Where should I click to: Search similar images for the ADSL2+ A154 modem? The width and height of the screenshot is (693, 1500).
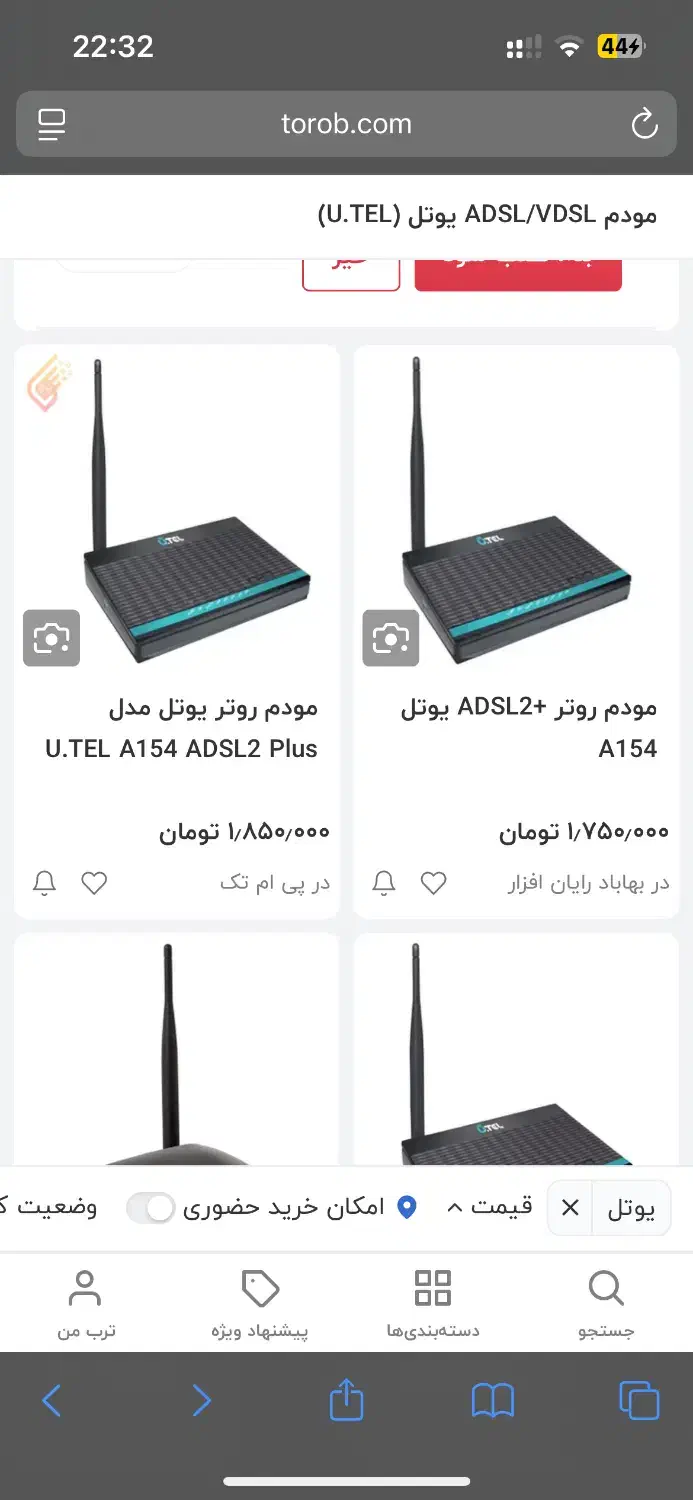tap(390, 637)
